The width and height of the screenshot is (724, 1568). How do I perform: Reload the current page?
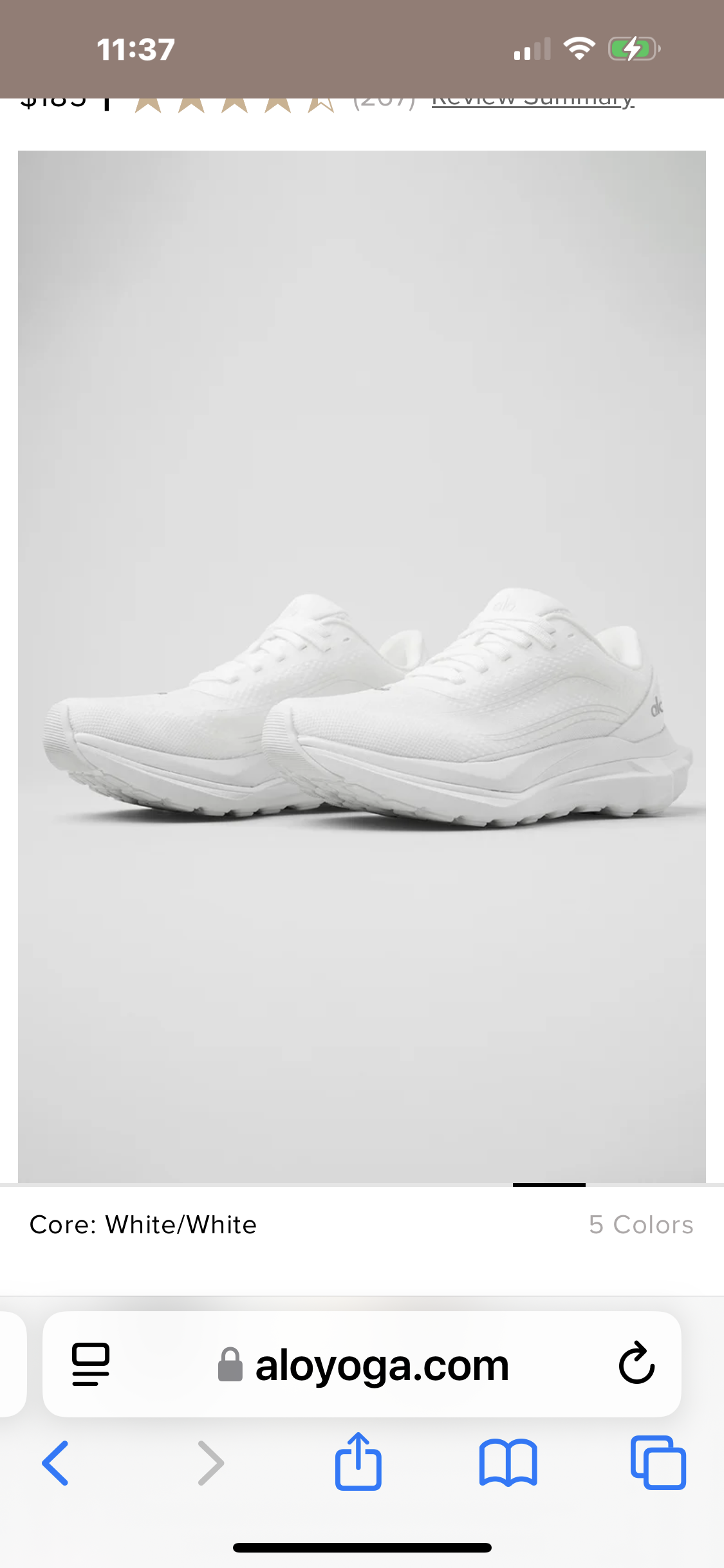coord(636,1364)
